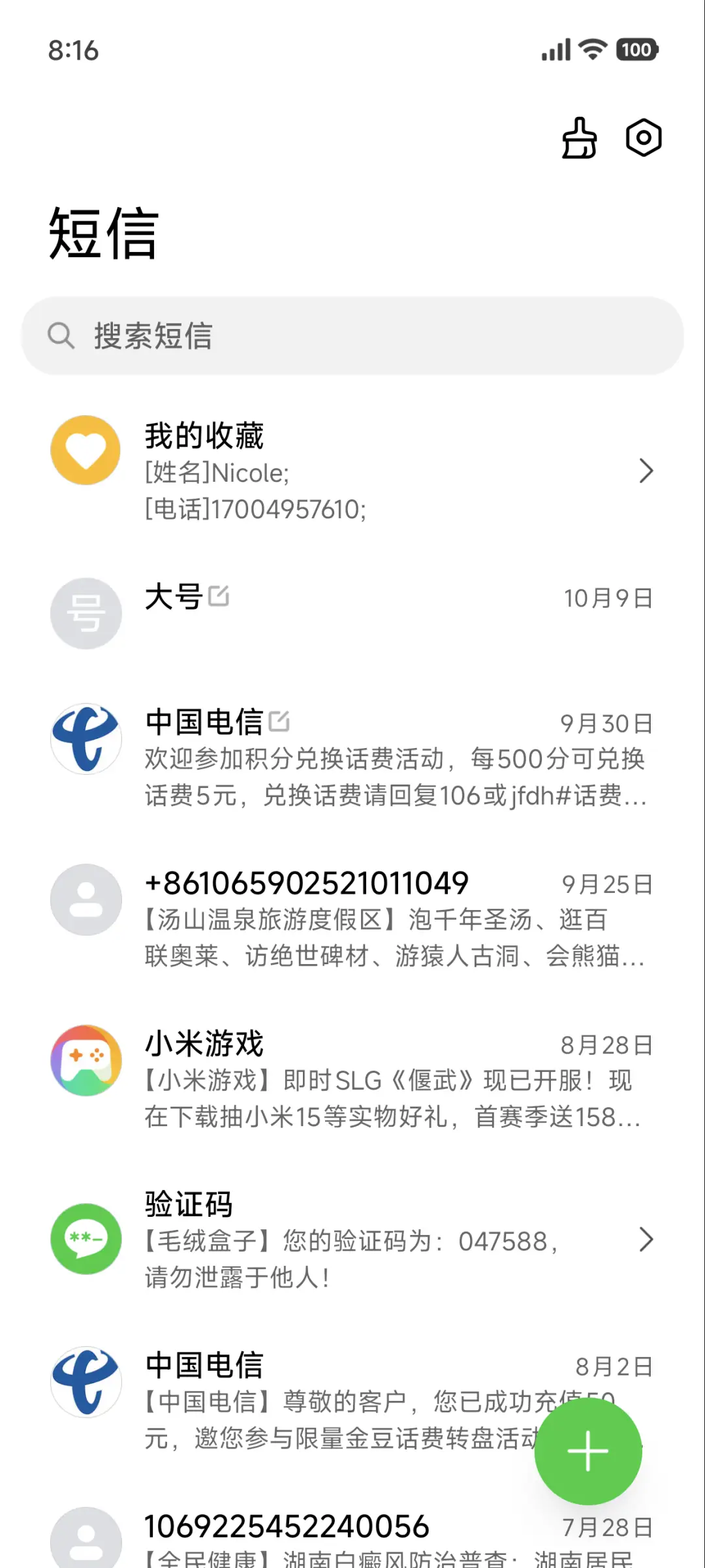Click the yellow heart 我的收藏 avatar

86,450
